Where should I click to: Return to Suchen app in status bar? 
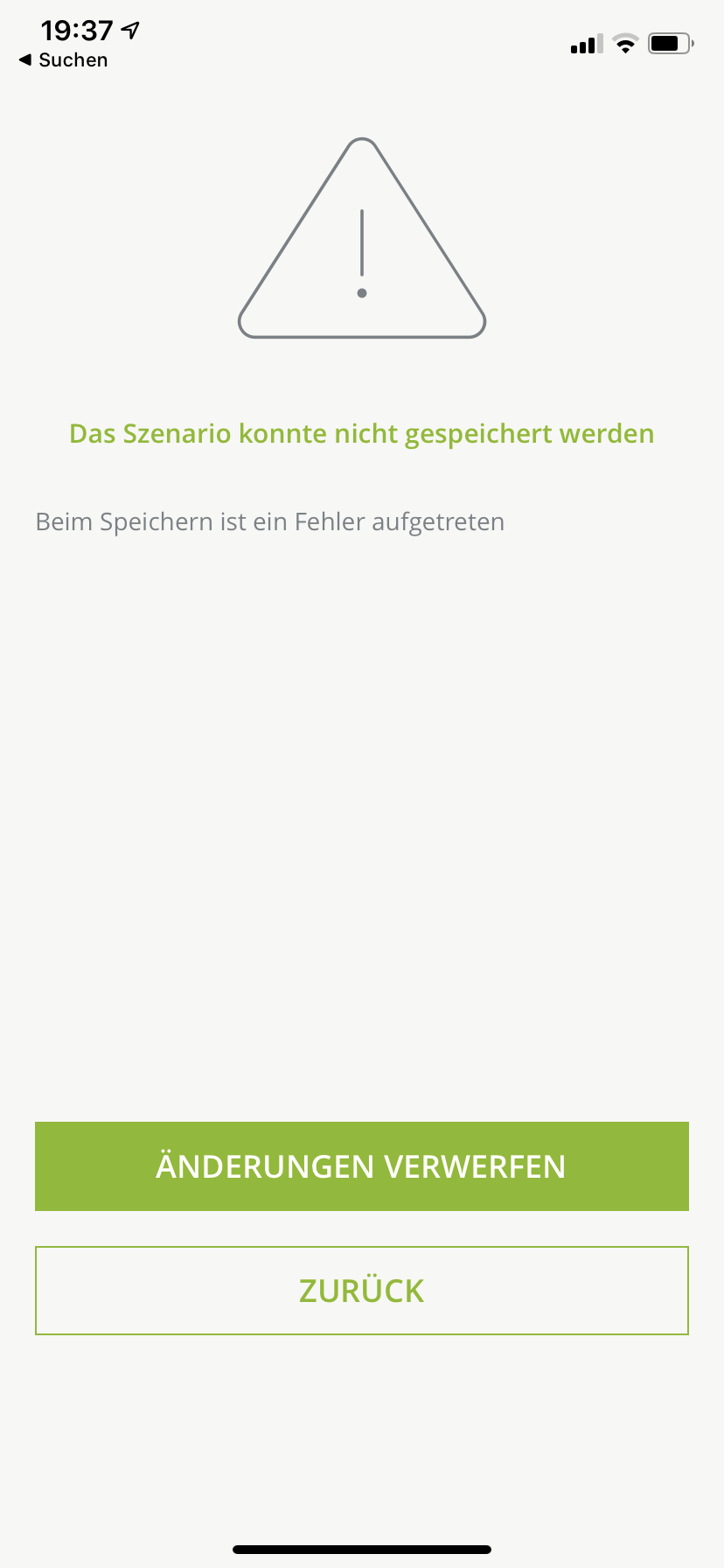(x=63, y=60)
